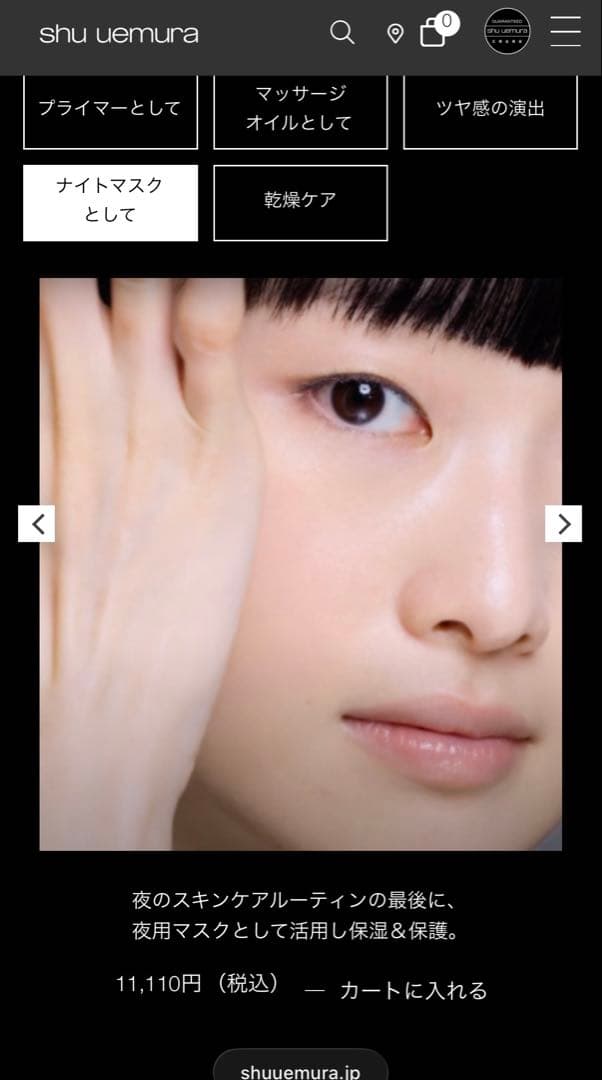This screenshot has height=1080, width=602.
Task: Open the store locator pin
Action: (x=395, y=34)
